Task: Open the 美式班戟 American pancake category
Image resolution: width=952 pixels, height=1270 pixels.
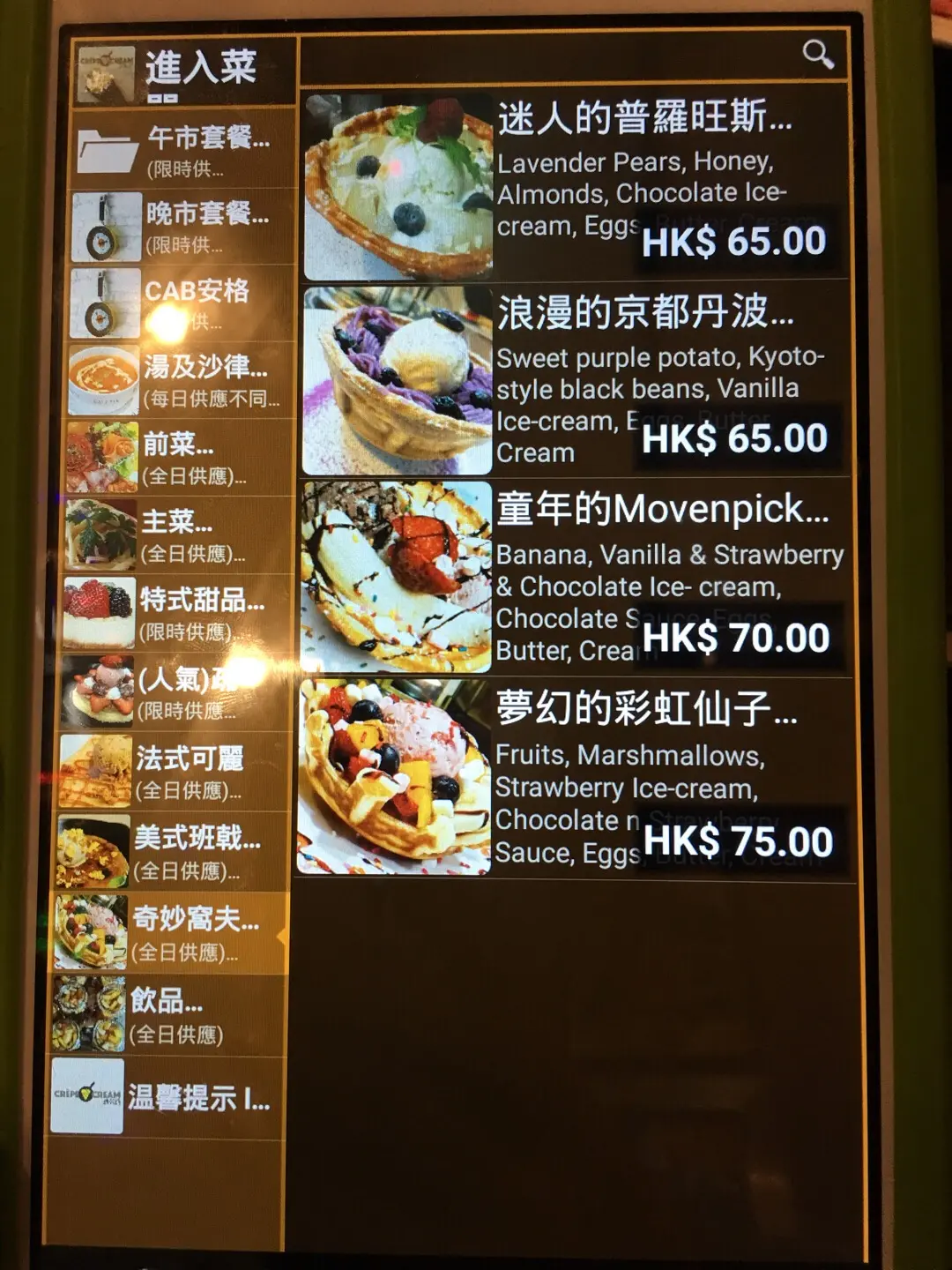Action: [x=172, y=852]
